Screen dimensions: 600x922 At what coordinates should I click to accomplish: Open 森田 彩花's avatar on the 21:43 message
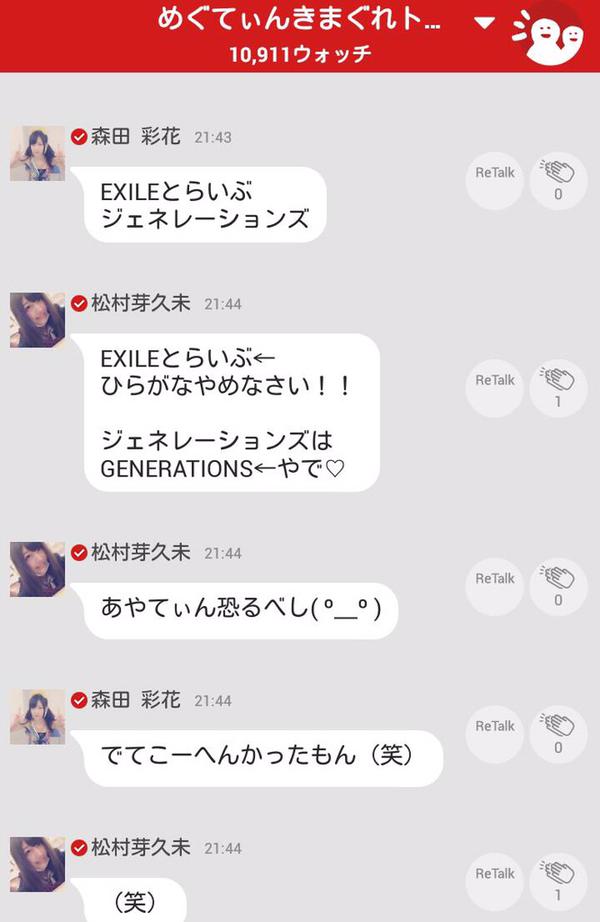pos(37,153)
